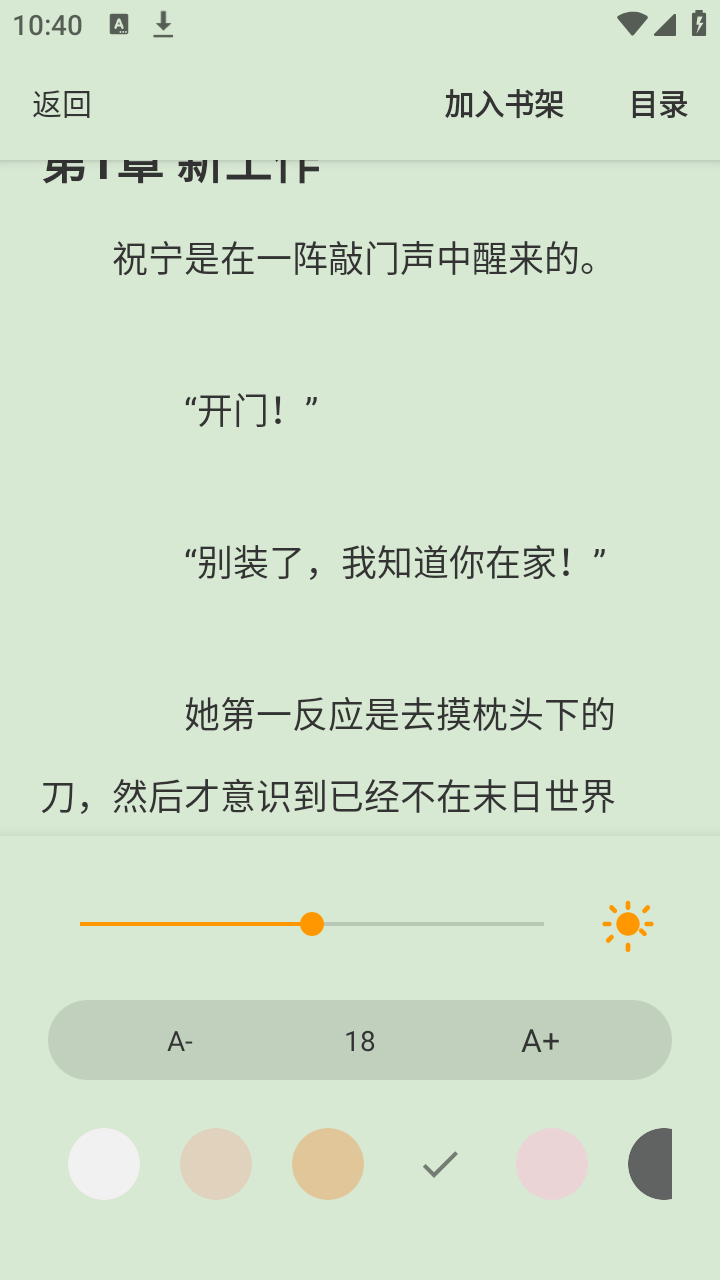Screen dimensions: 720x1280
Task: Tap the brightness sun icon
Action: [627, 922]
